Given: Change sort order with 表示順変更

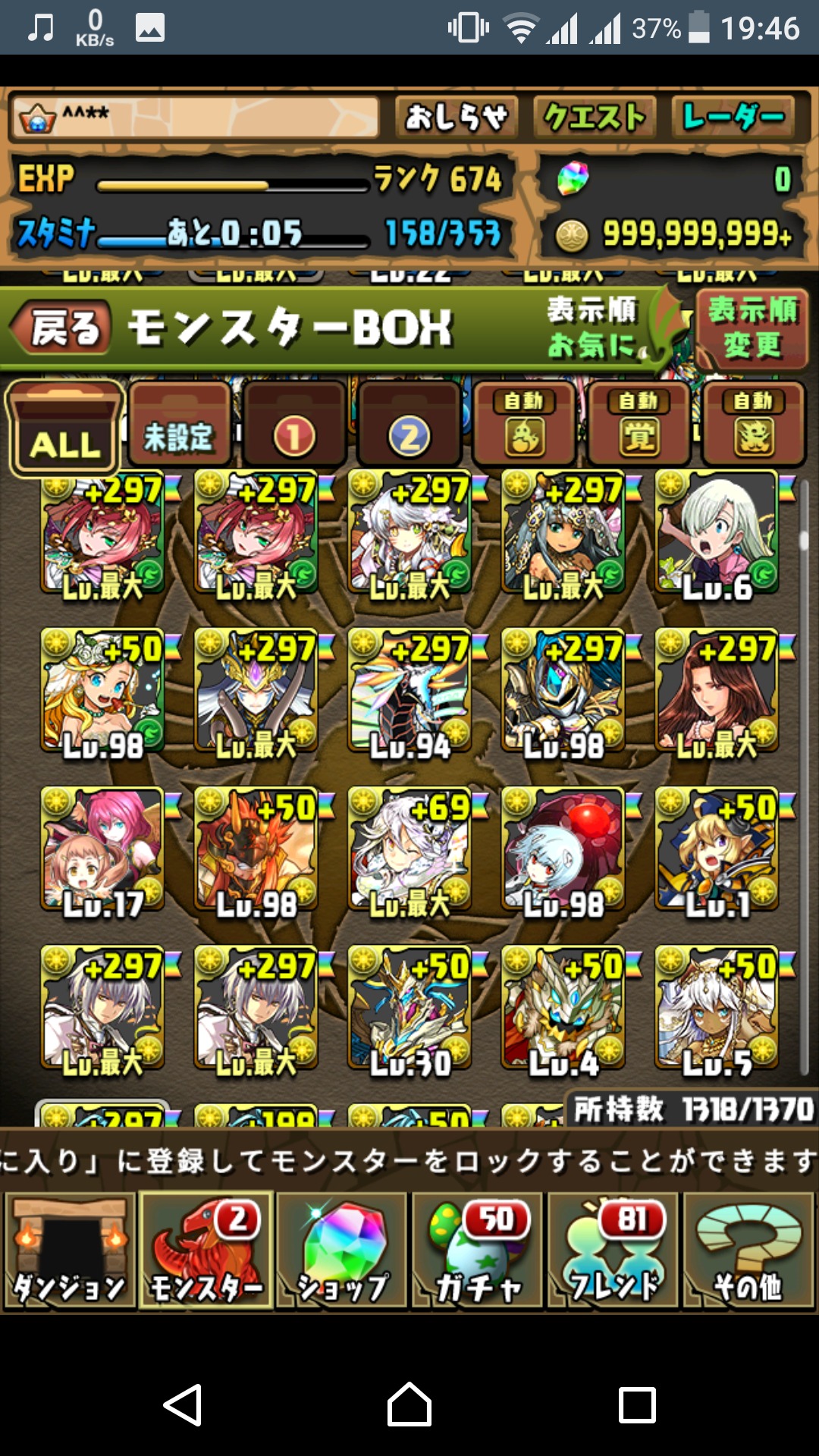Looking at the screenshot, I should click(752, 328).
